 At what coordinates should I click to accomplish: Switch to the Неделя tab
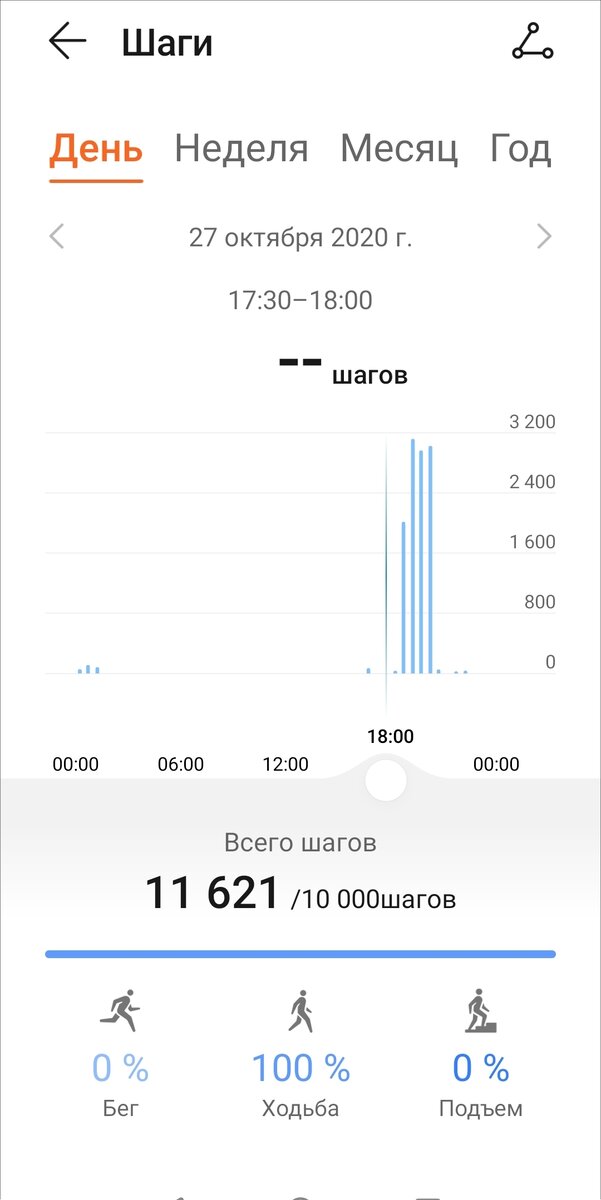tap(241, 149)
